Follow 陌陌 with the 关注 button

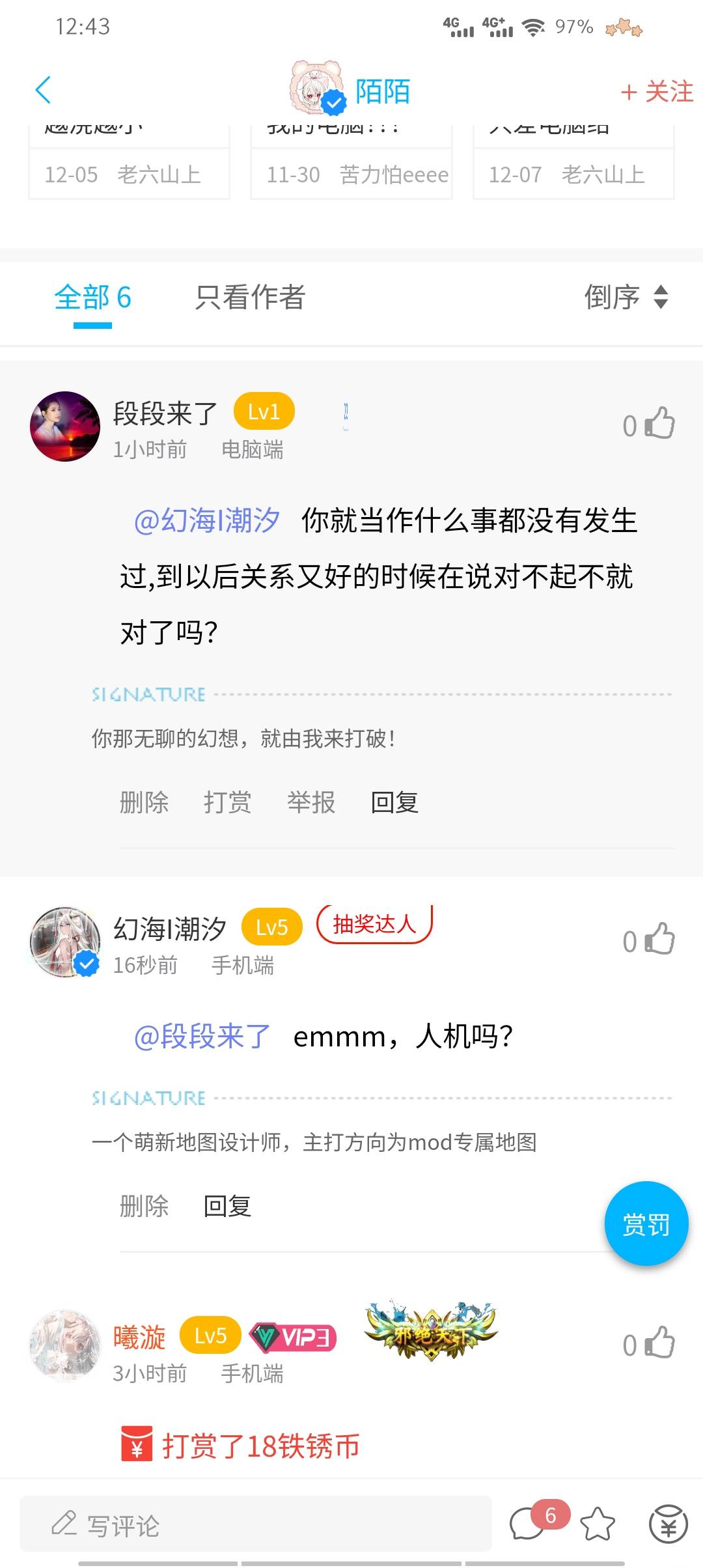[x=656, y=92]
